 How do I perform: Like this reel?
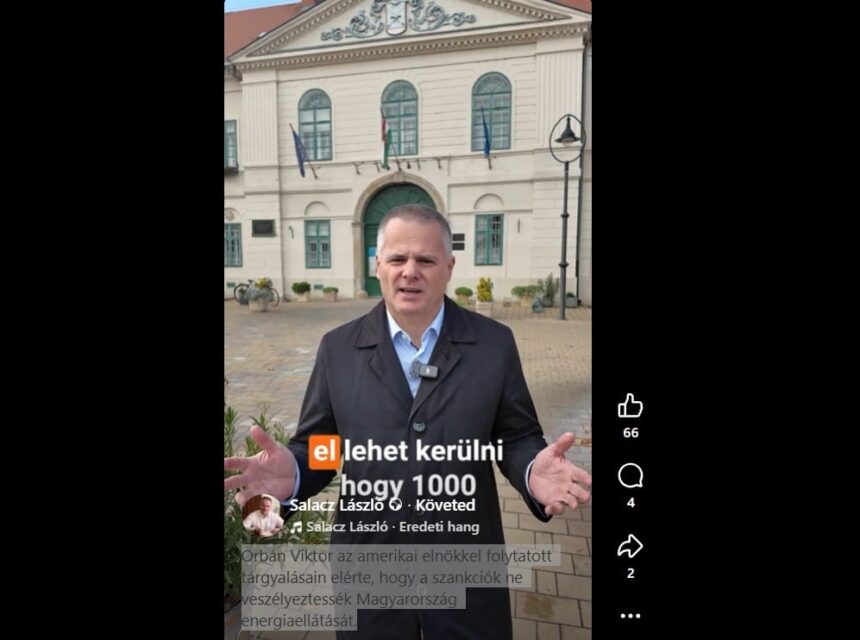coord(630,405)
